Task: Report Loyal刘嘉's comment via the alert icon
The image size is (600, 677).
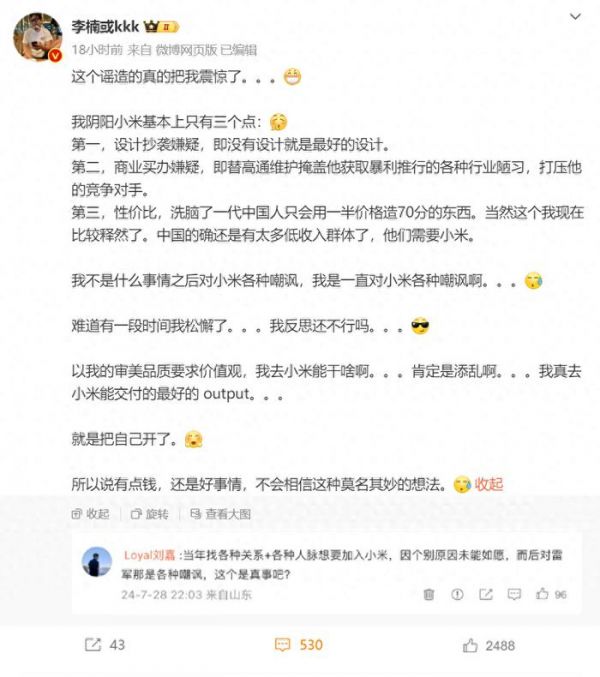Action: click(457, 593)
